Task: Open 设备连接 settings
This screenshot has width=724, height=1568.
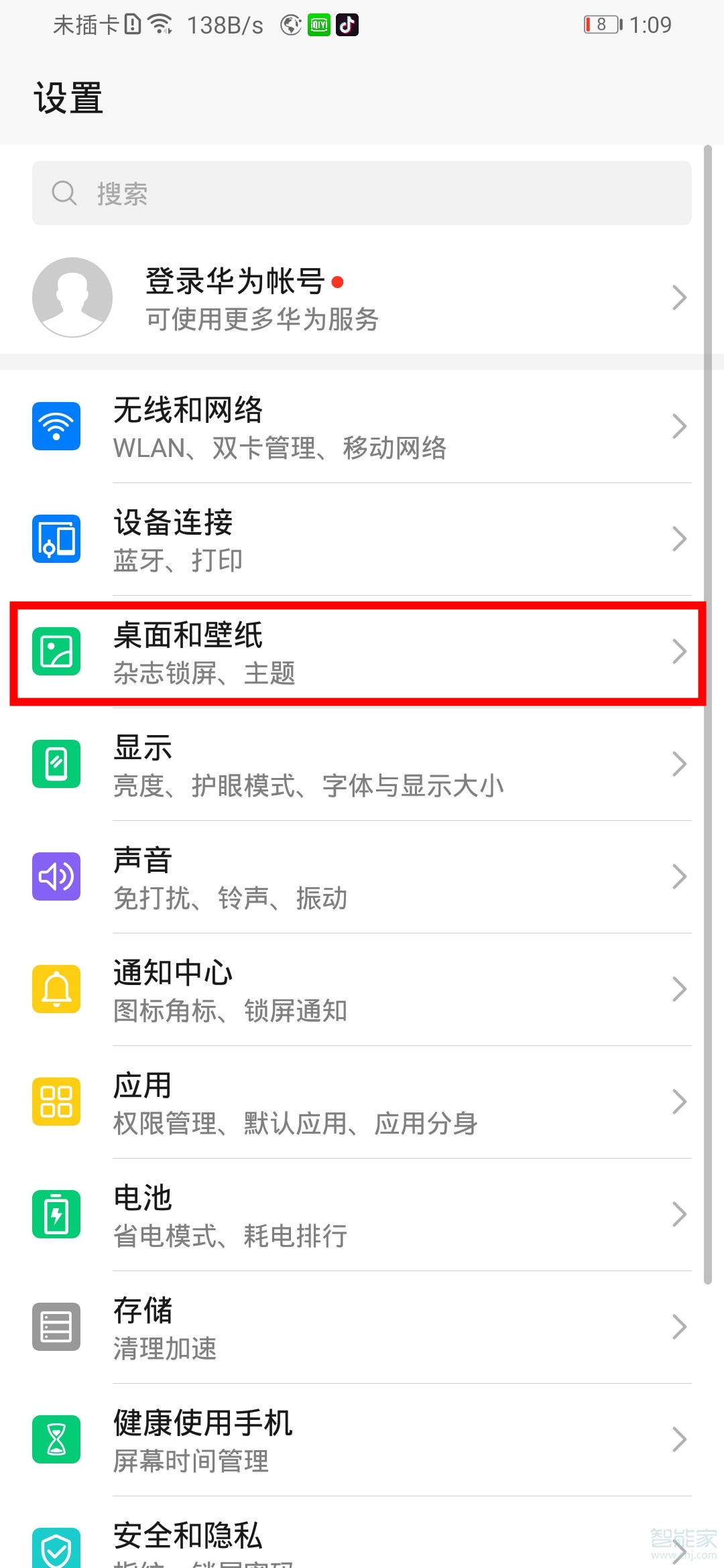Action: click(x=362, y=539)
